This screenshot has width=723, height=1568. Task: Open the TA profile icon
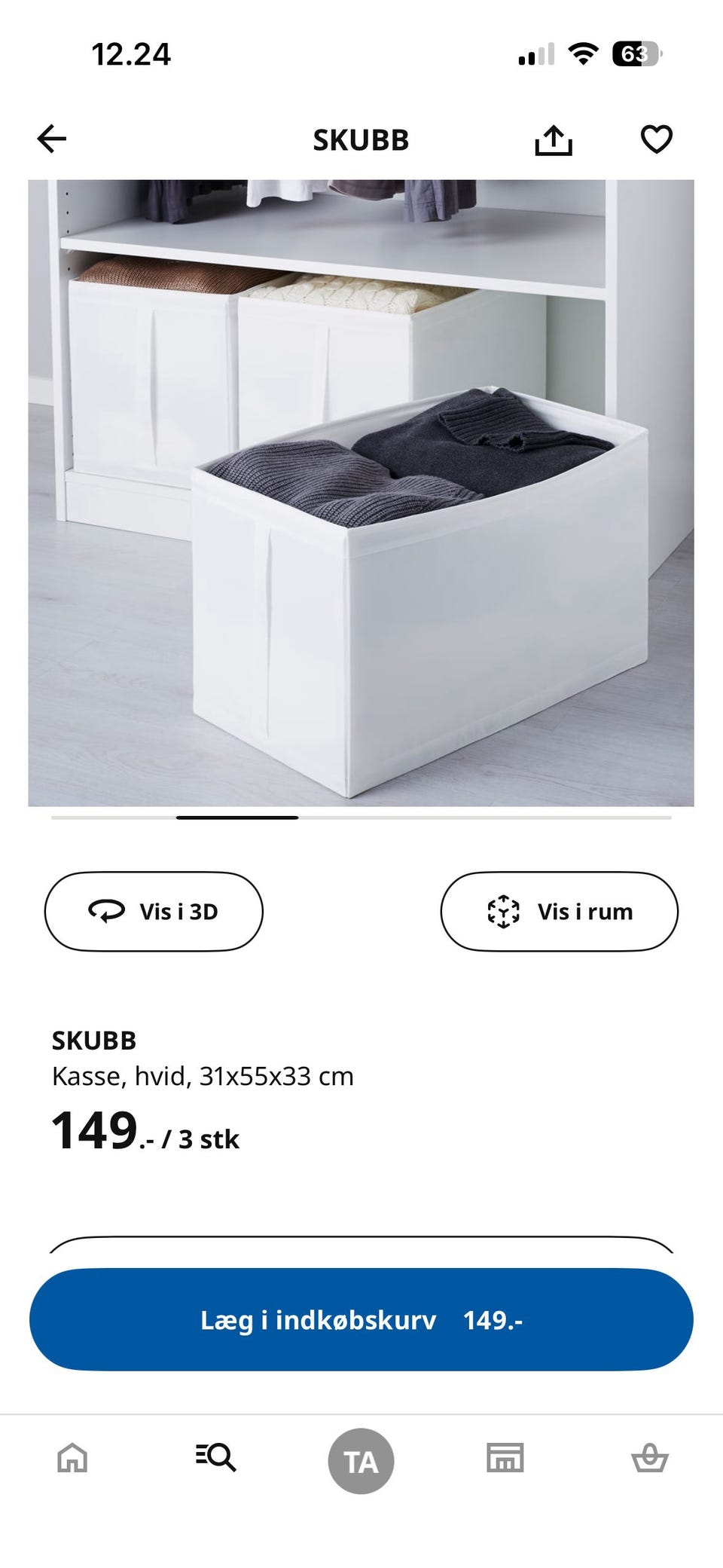[361, 1459]
